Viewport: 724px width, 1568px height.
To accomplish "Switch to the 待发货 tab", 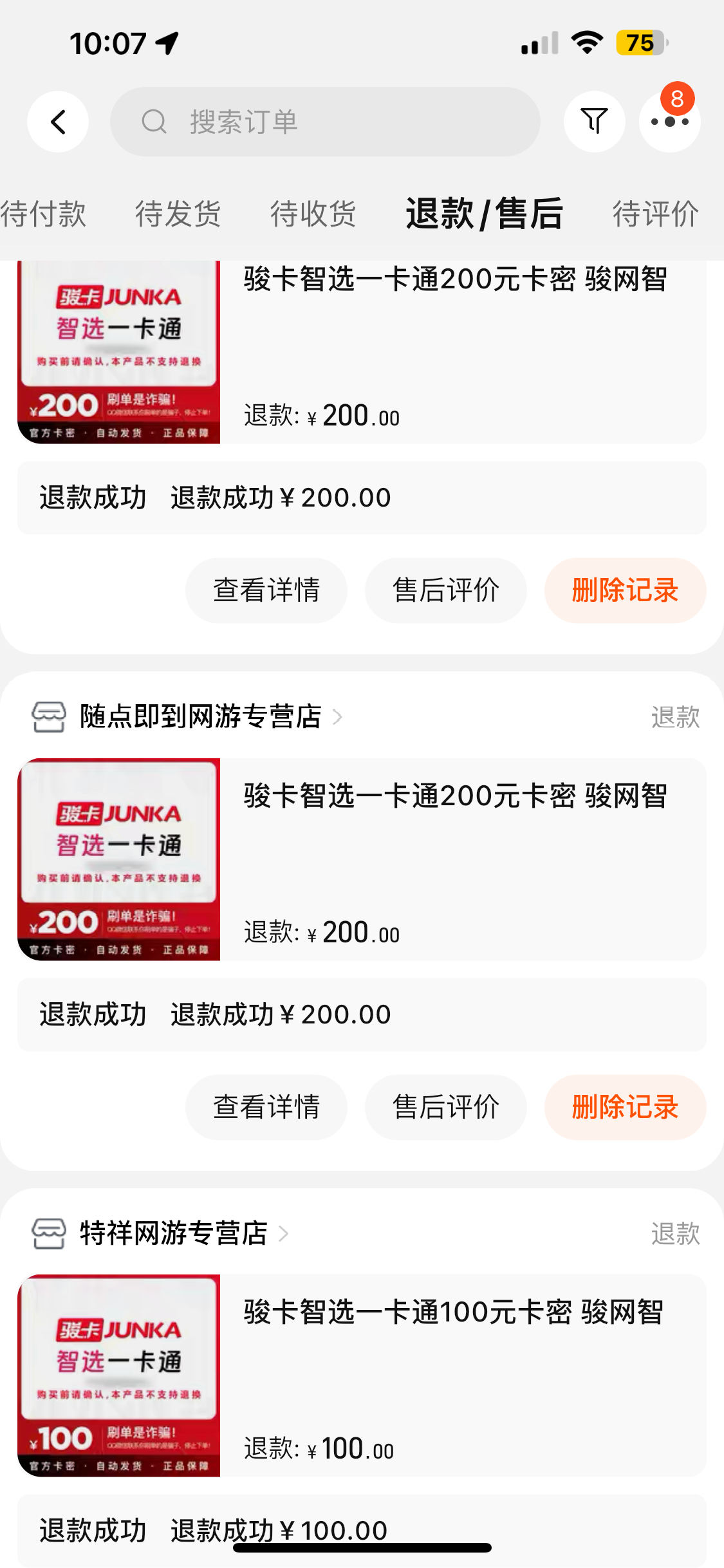I will (x=178, y=214).
